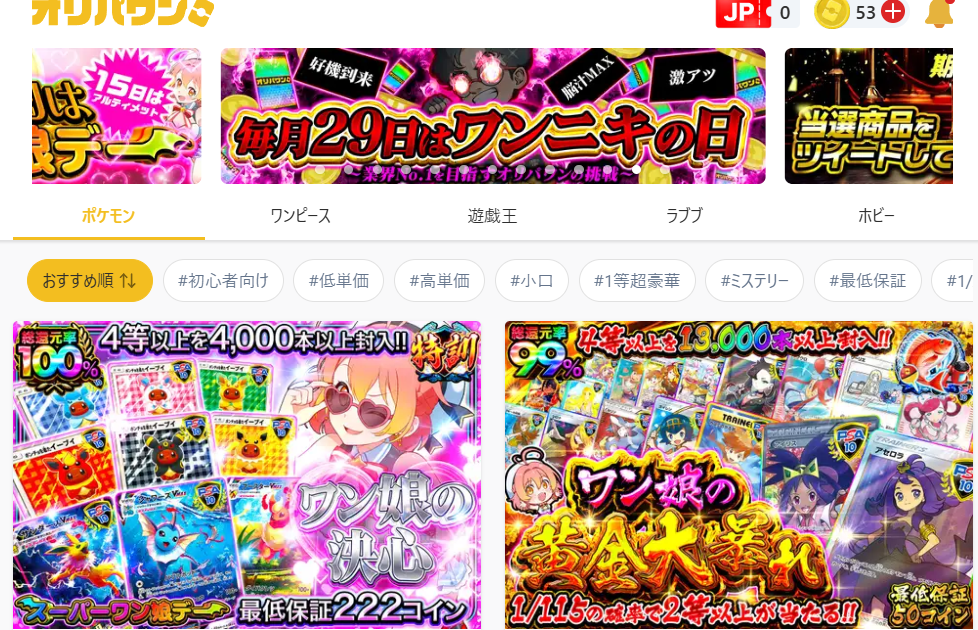The height and width of the screenshot is (630, 978).
Task: Switch to the ラブブ tab
Action: click(x=684, y=216)
